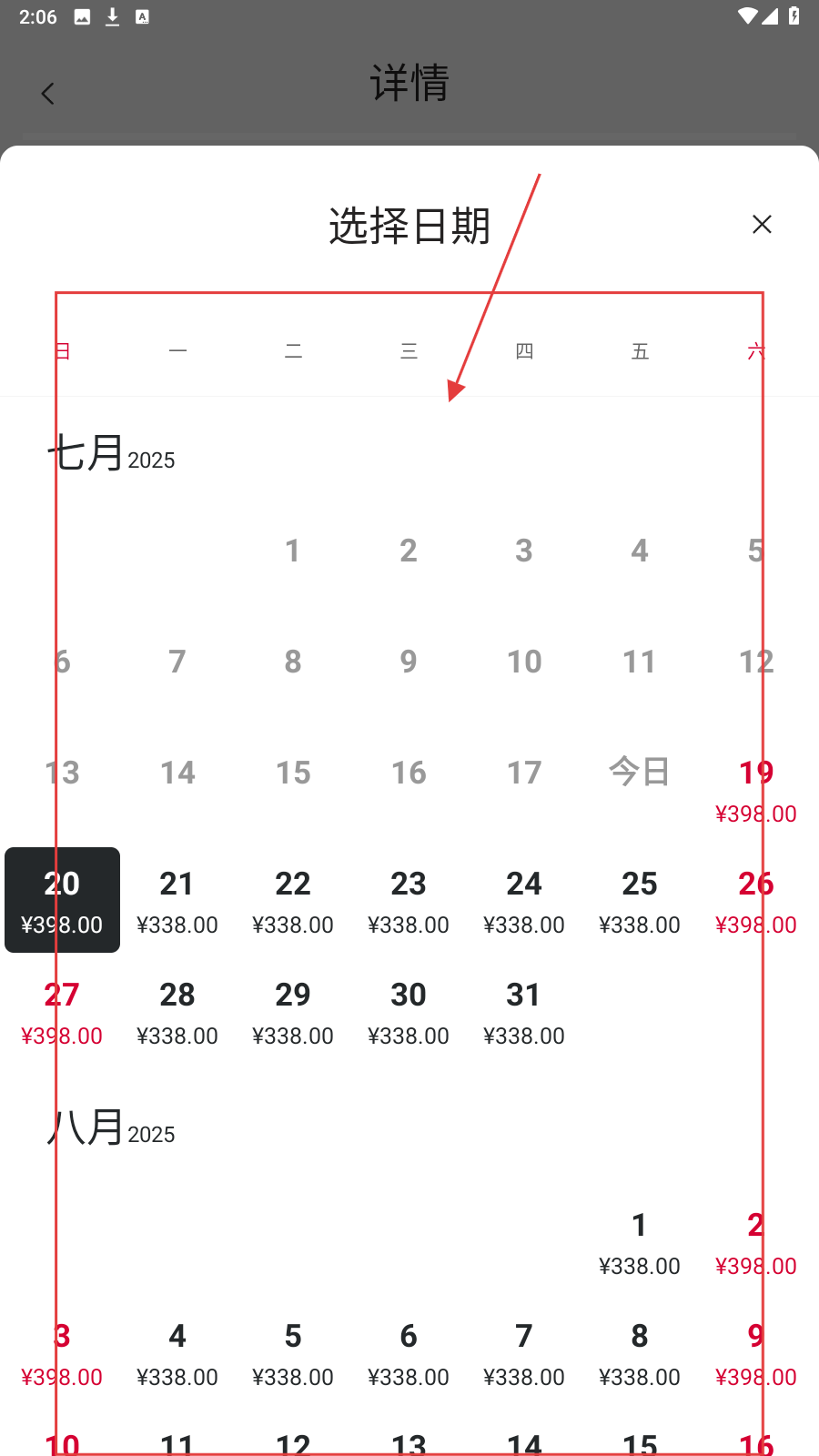Pick Sunday July 27 at ¥398.00
Screen dimensions: 819x1456
(x=62, y=1012)
